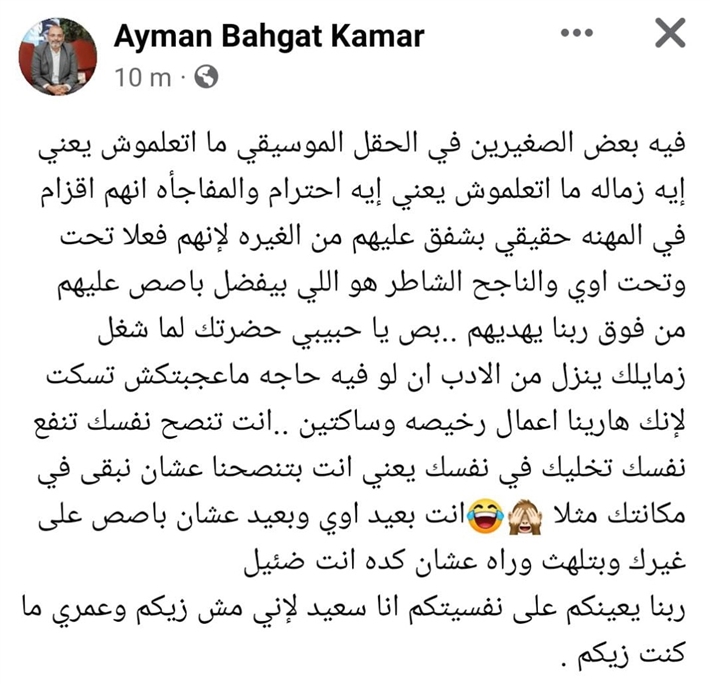Open Ayman Bahgat Kamar's profile picture

click(x=57, y=56)
